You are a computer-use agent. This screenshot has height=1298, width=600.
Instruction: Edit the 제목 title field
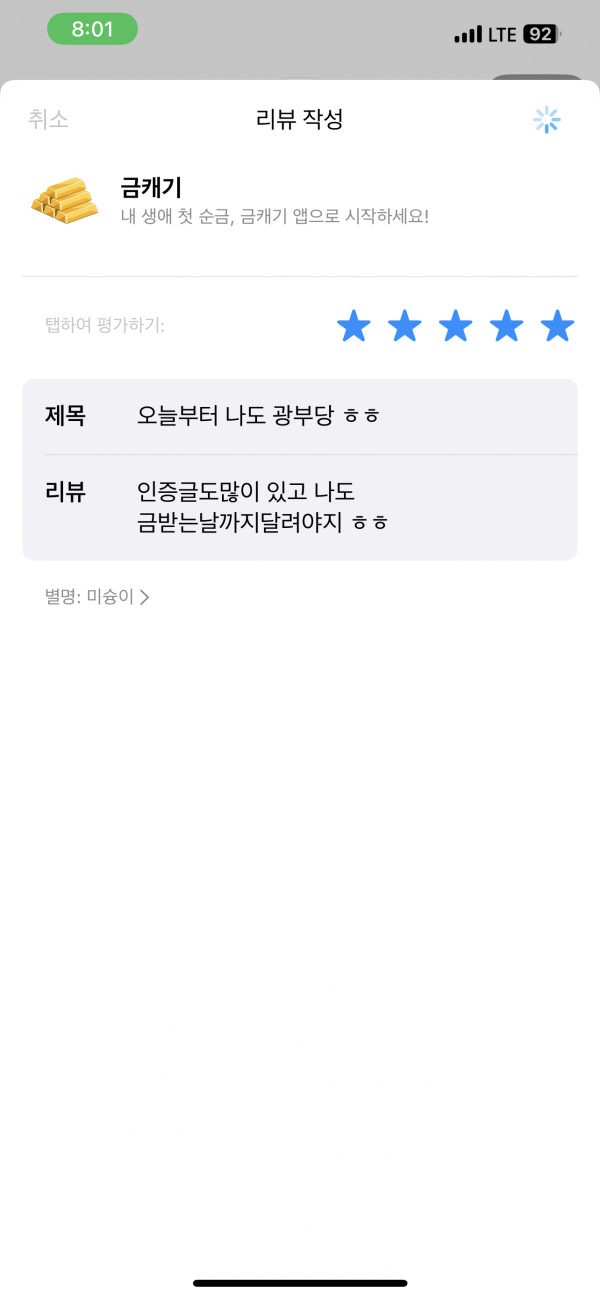(x=300, y=416)
